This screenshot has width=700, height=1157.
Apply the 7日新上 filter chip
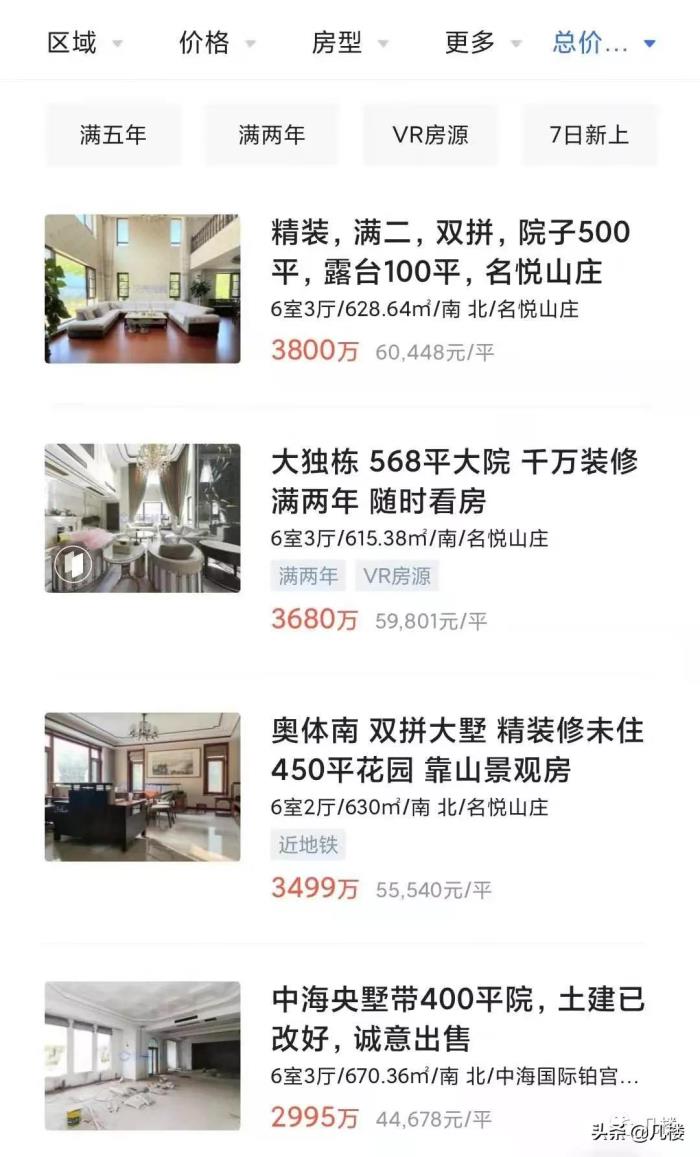[589, 135]
